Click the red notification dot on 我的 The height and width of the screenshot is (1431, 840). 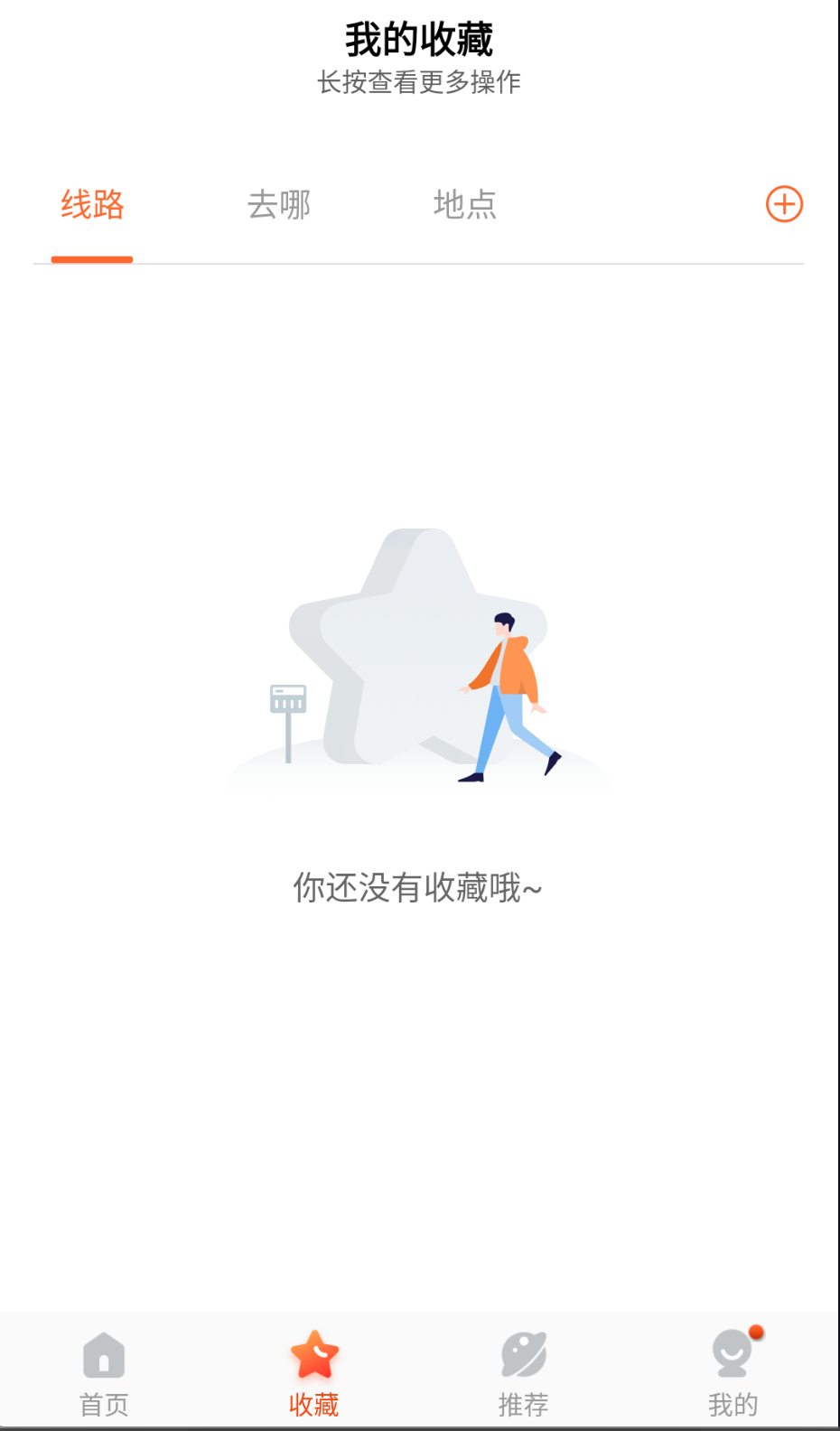pyautogui.click(x=755, y=1330)
